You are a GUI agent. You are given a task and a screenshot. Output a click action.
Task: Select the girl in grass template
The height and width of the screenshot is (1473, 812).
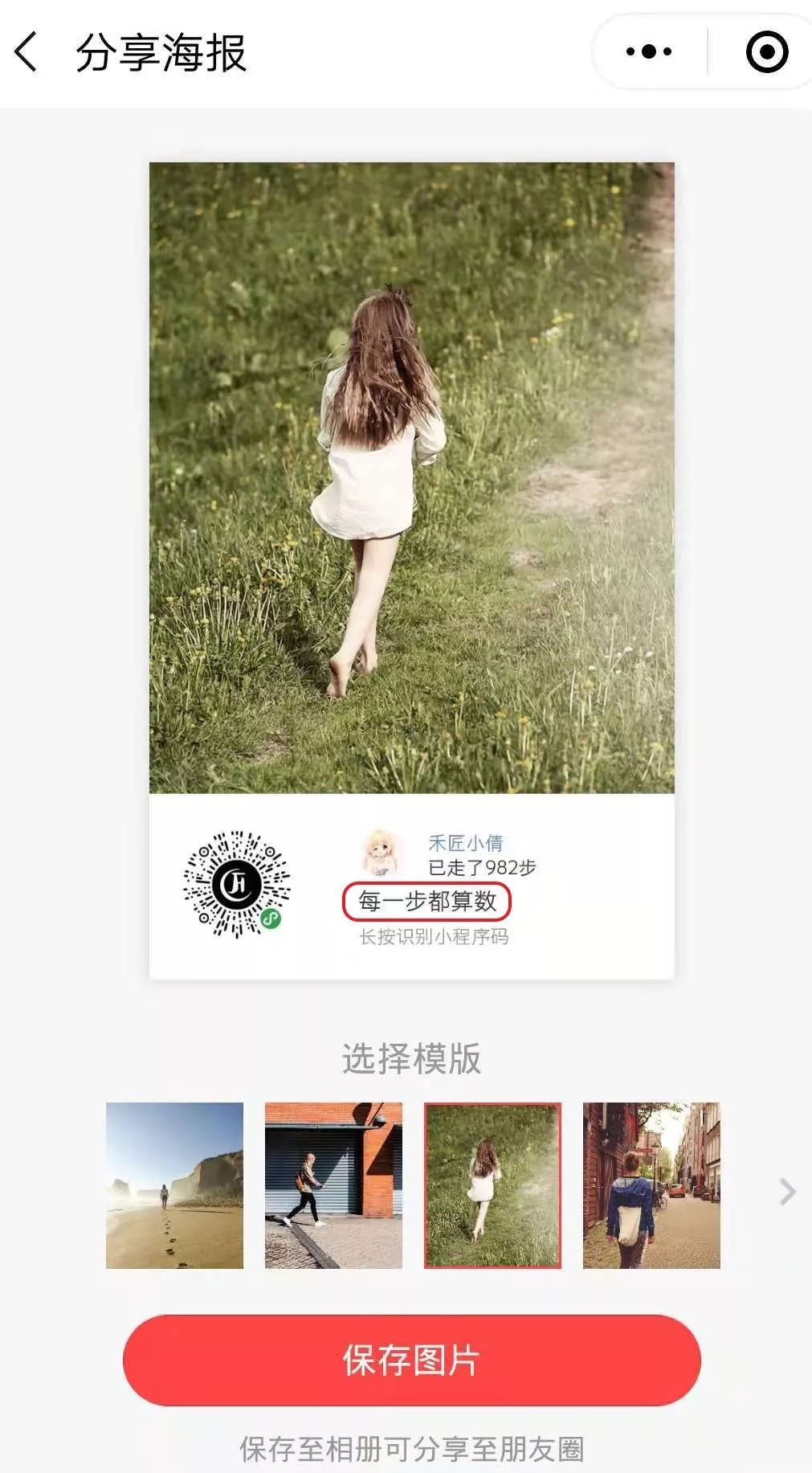pyautogui.click(x=492, y=1185)
